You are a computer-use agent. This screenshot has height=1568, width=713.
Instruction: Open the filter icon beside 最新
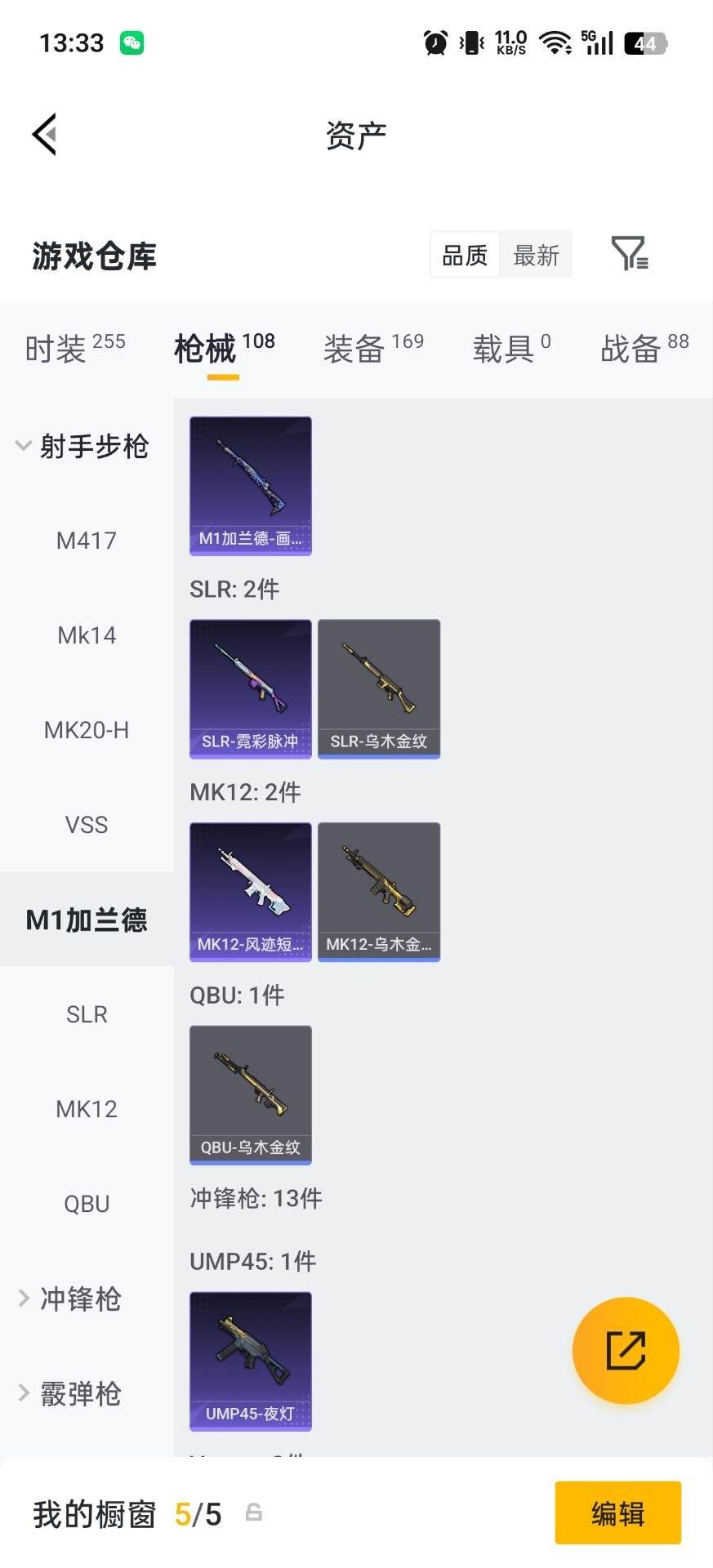point(630,253)
